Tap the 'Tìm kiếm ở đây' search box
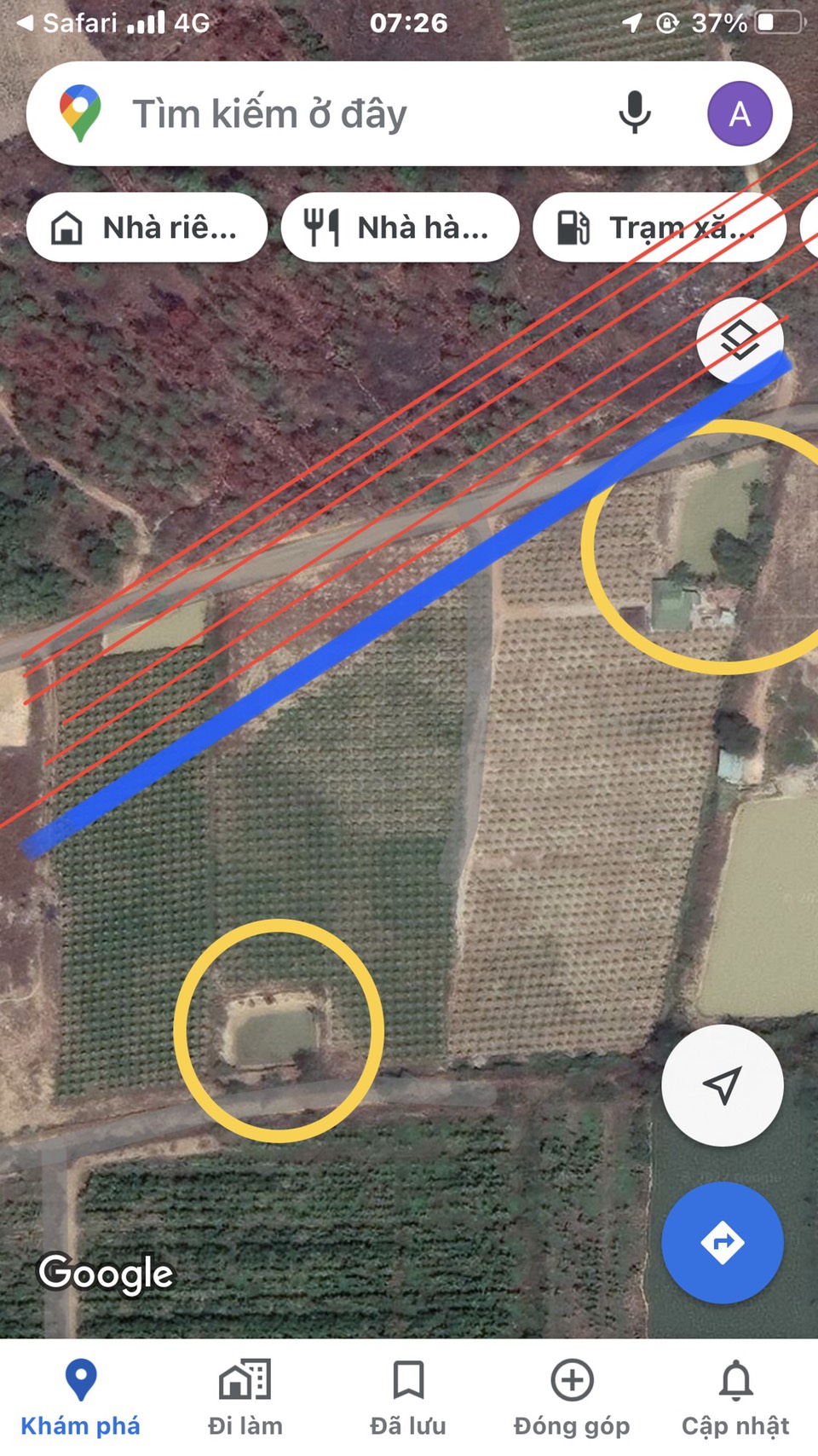 [x=341, y=114]
